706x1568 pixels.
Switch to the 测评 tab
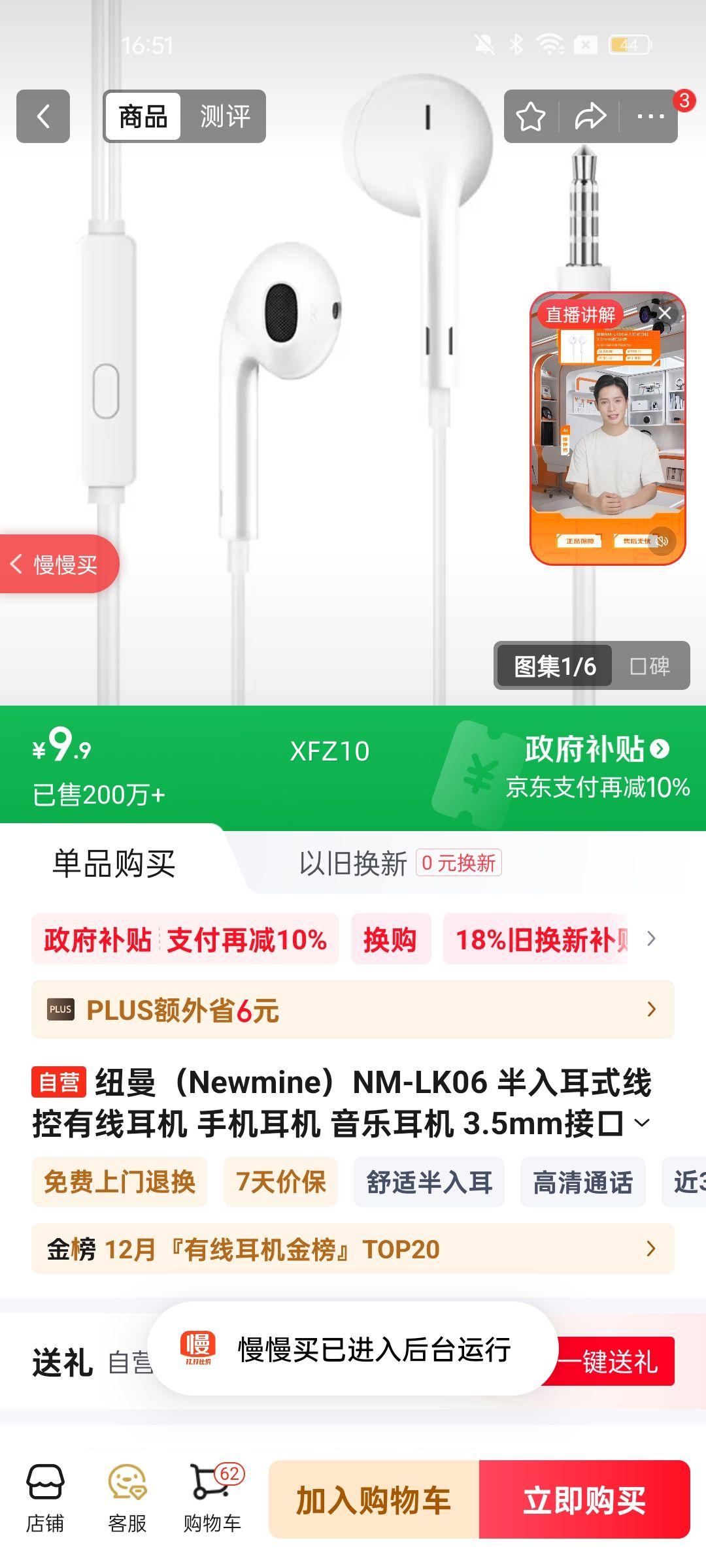click(x=226, y=118)
